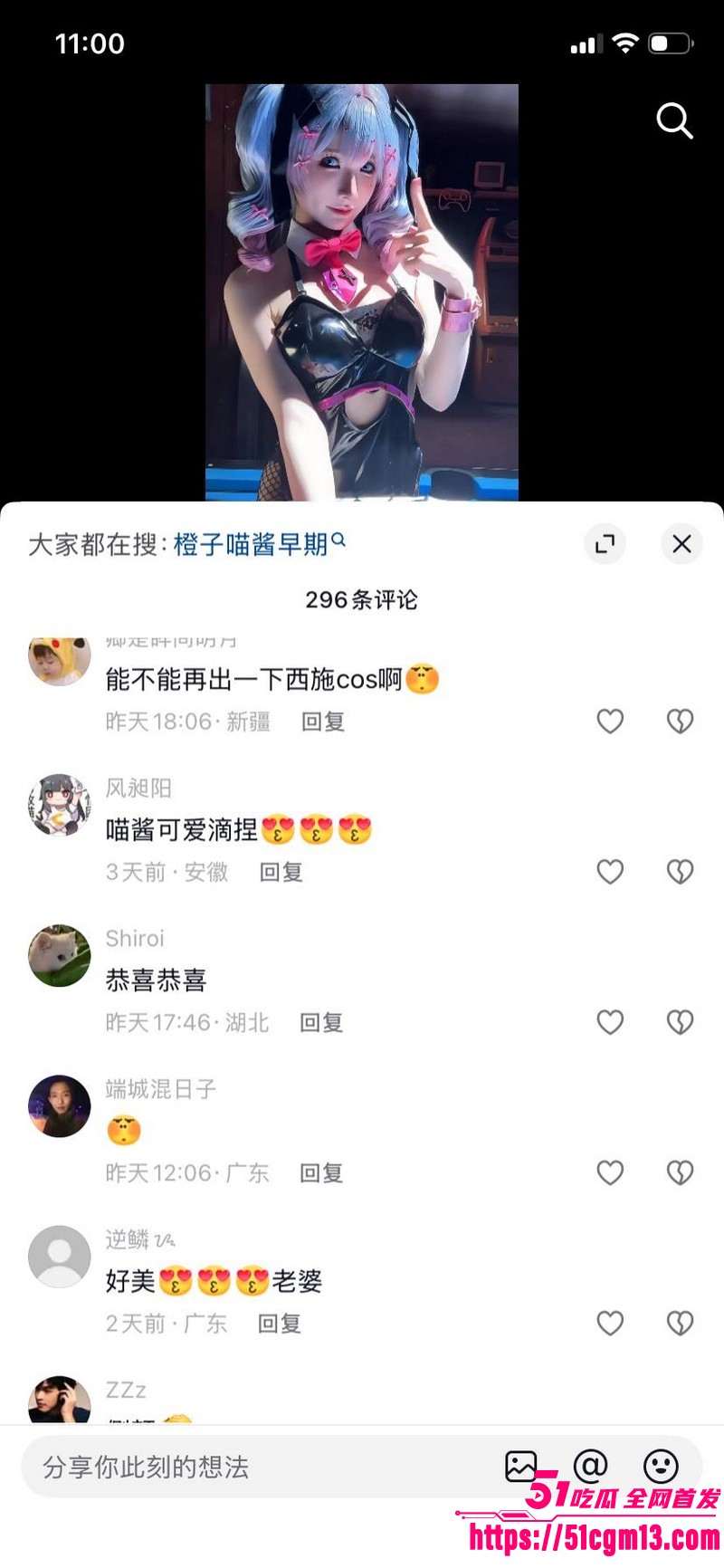
Task: Tap the comment input 分享你此刻的想法
Action: [226, 1468]
